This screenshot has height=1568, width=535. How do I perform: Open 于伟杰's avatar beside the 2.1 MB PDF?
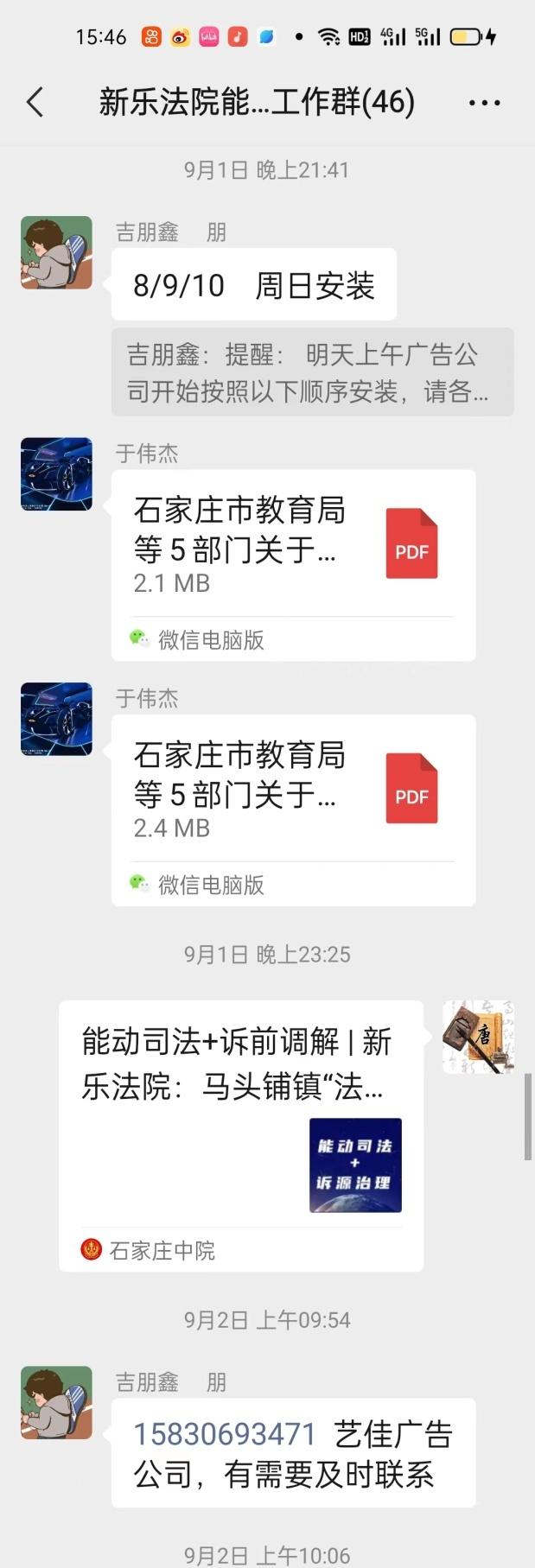56,474
